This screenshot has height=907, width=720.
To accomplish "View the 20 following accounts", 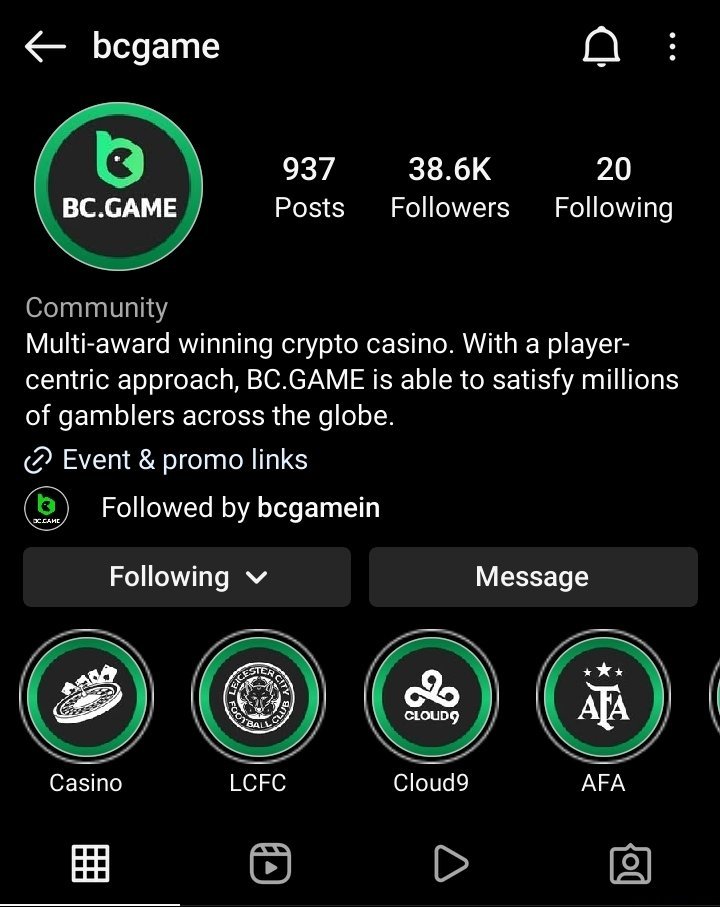I will point(613,187).
